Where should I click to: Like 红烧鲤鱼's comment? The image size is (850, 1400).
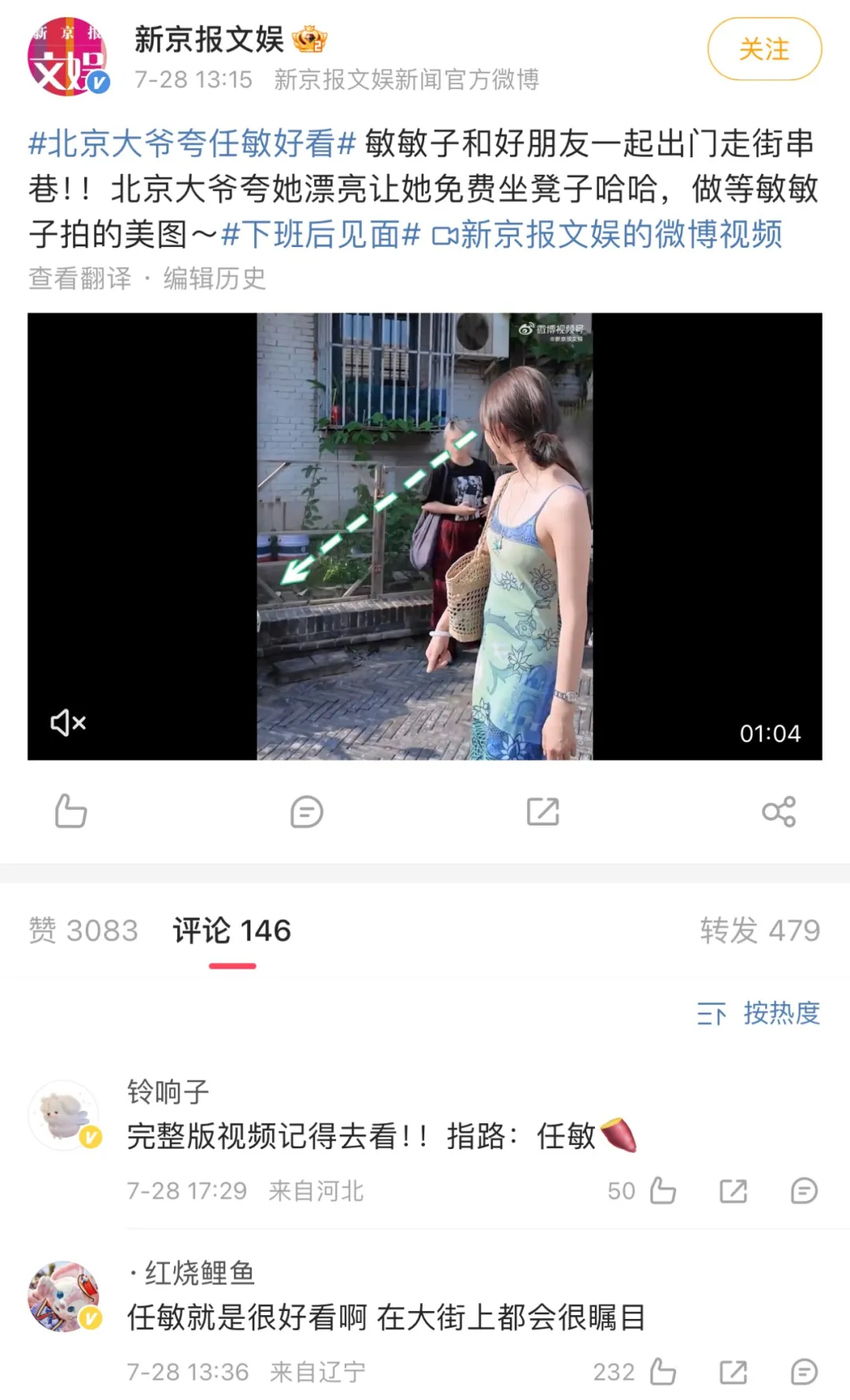(x=663, y=1372)
